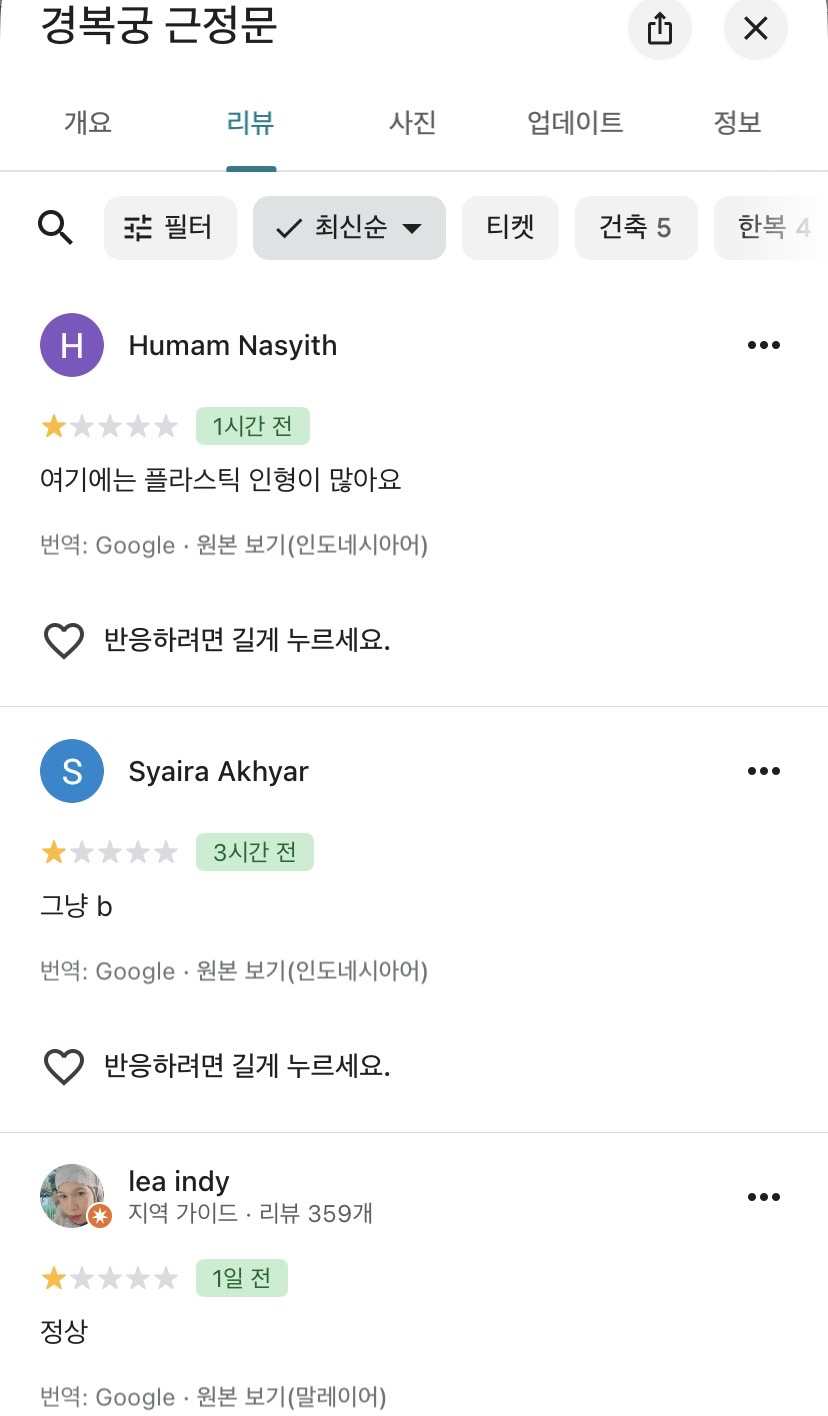Tap the heart to react to Humam's review
828x1416 pixels.
(63, 640)
